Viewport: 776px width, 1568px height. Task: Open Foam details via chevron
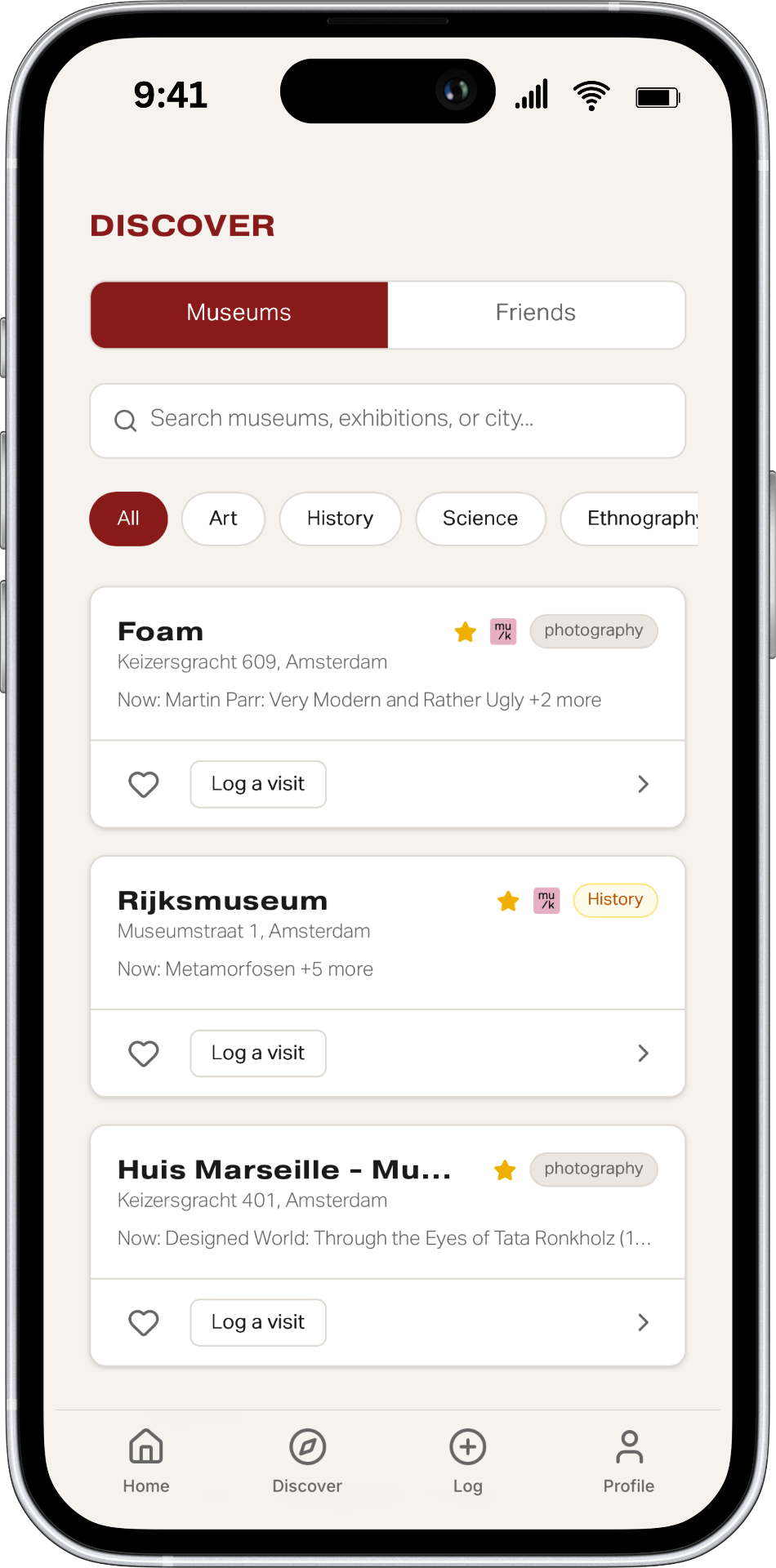643,784
